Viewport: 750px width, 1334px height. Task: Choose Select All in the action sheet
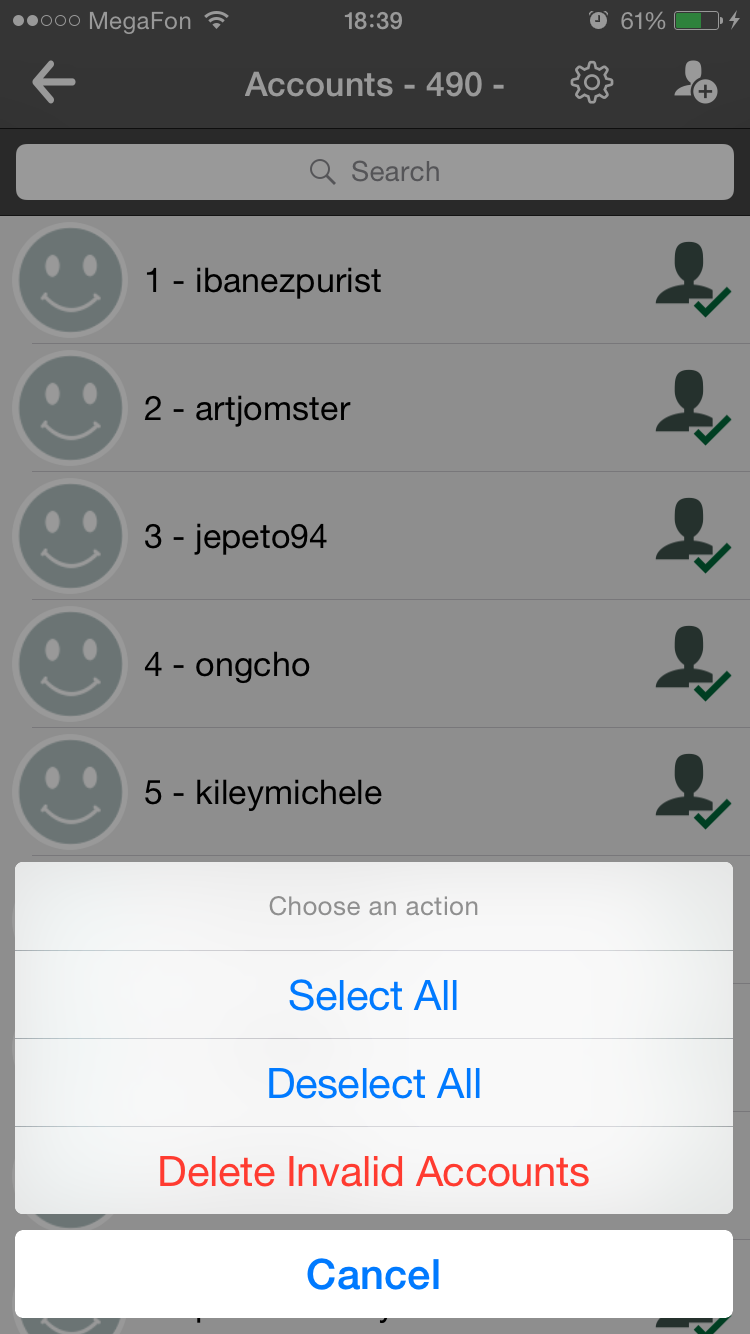[374, 995]
